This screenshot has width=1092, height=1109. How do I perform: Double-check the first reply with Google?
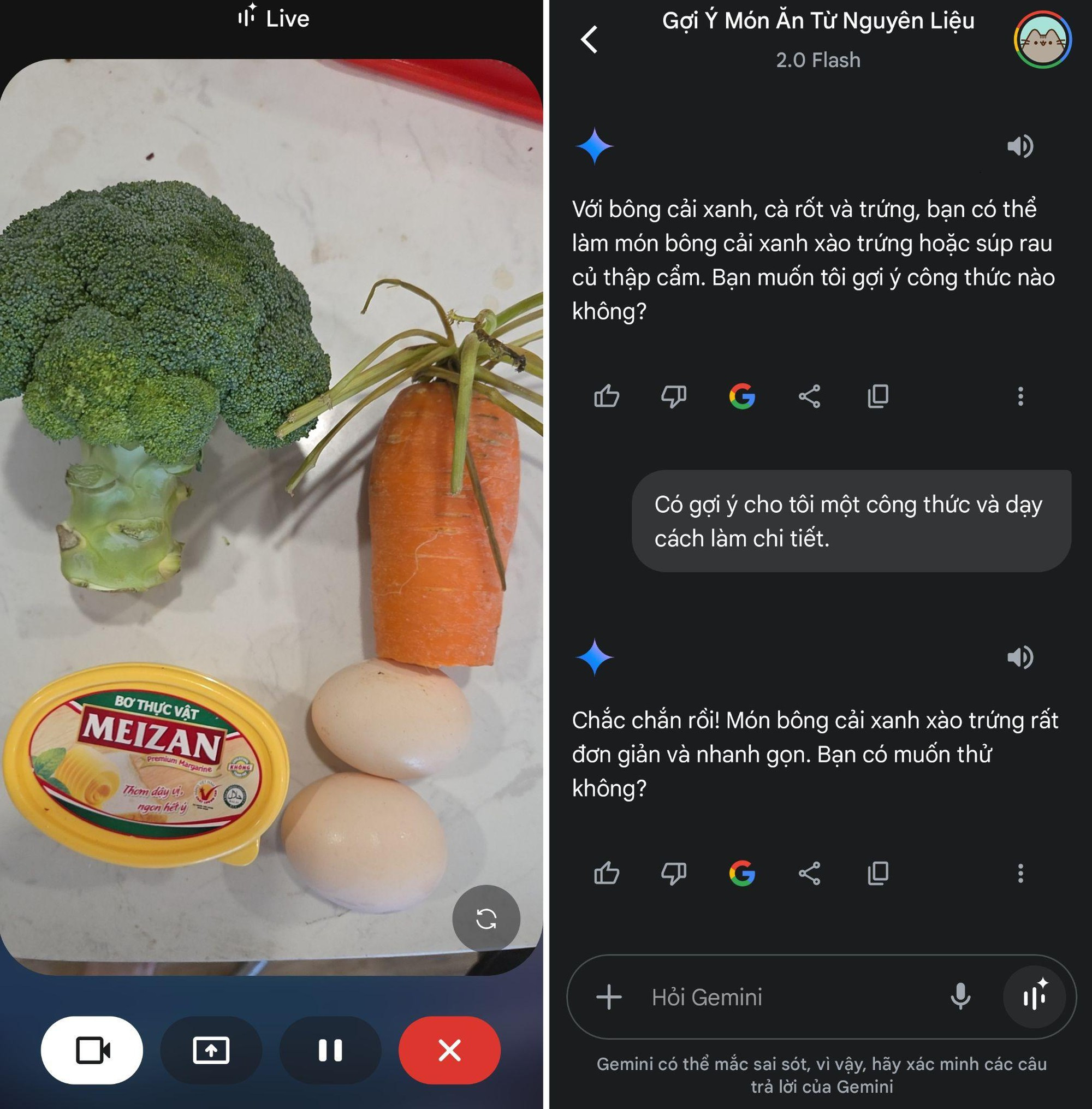[x=741, y=396]
